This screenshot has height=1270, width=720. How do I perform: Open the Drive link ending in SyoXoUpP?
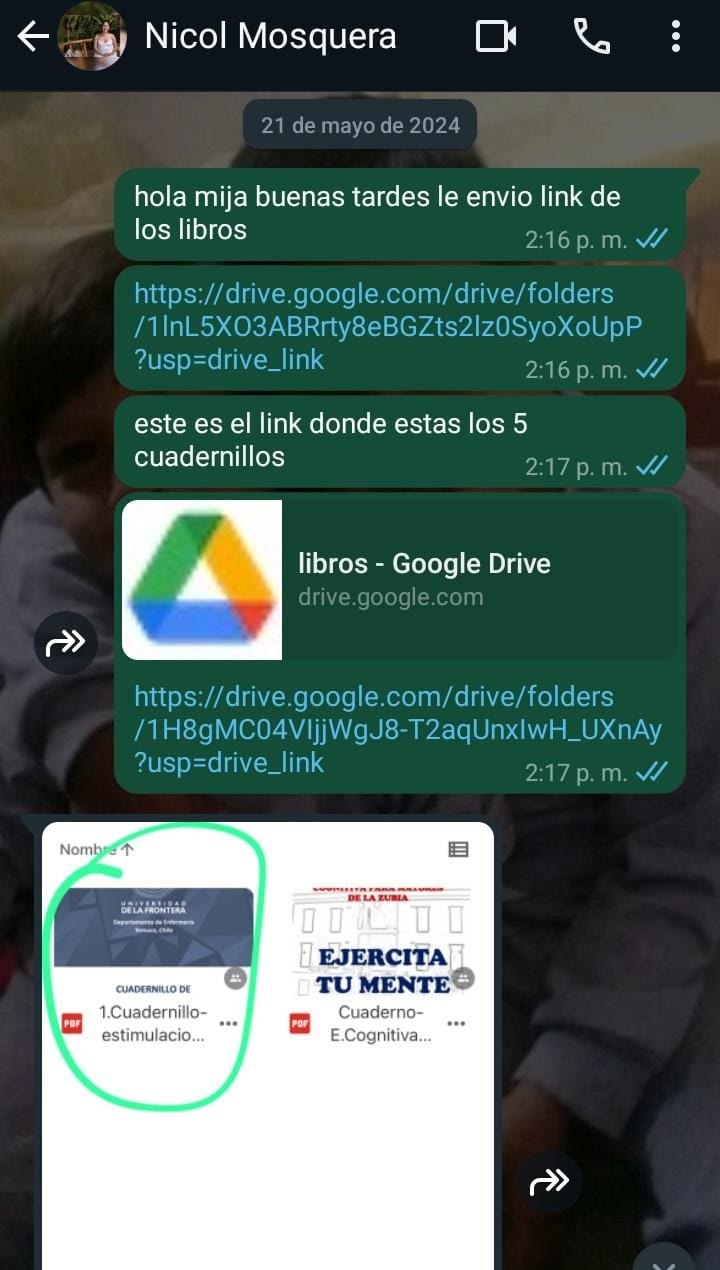(x=388, y=326)
